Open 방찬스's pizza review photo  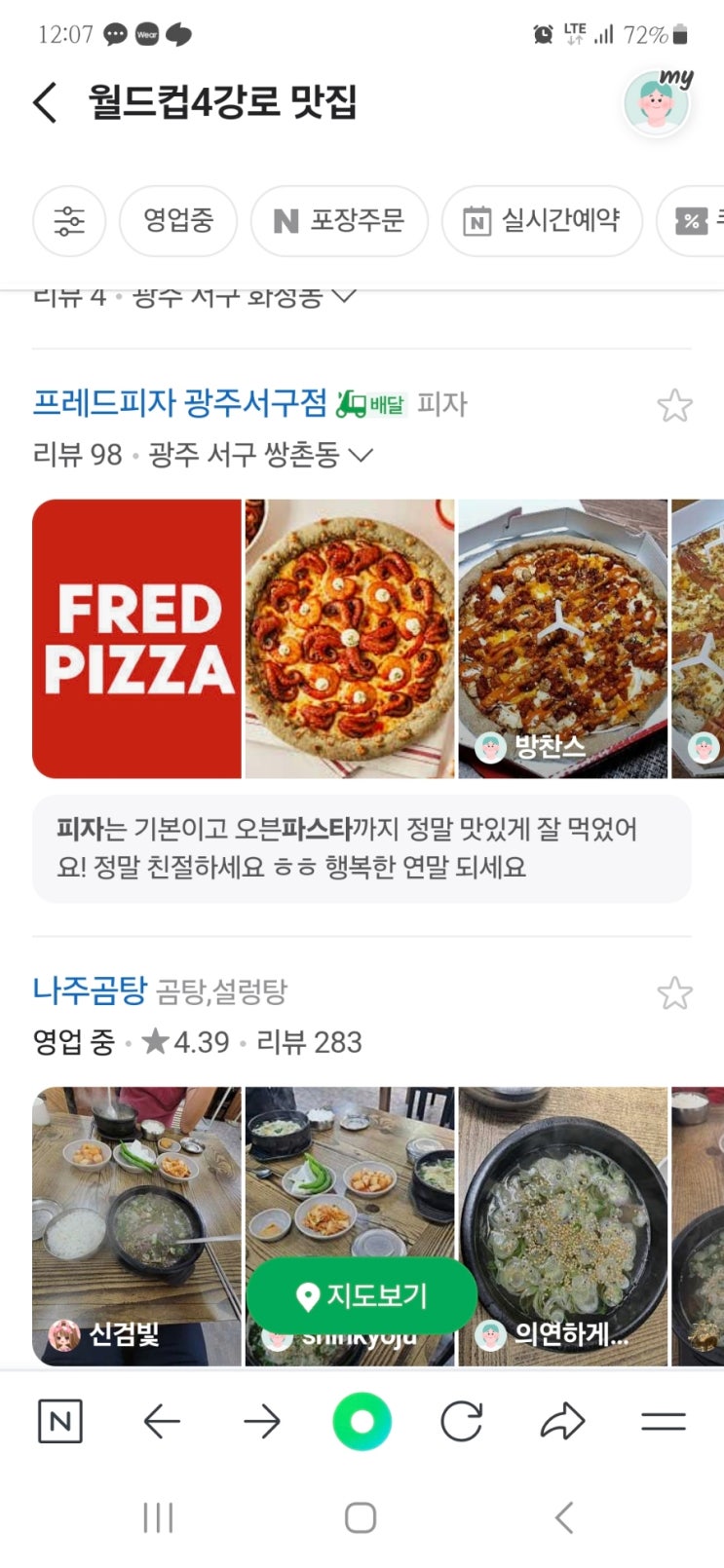click(563, 639)
